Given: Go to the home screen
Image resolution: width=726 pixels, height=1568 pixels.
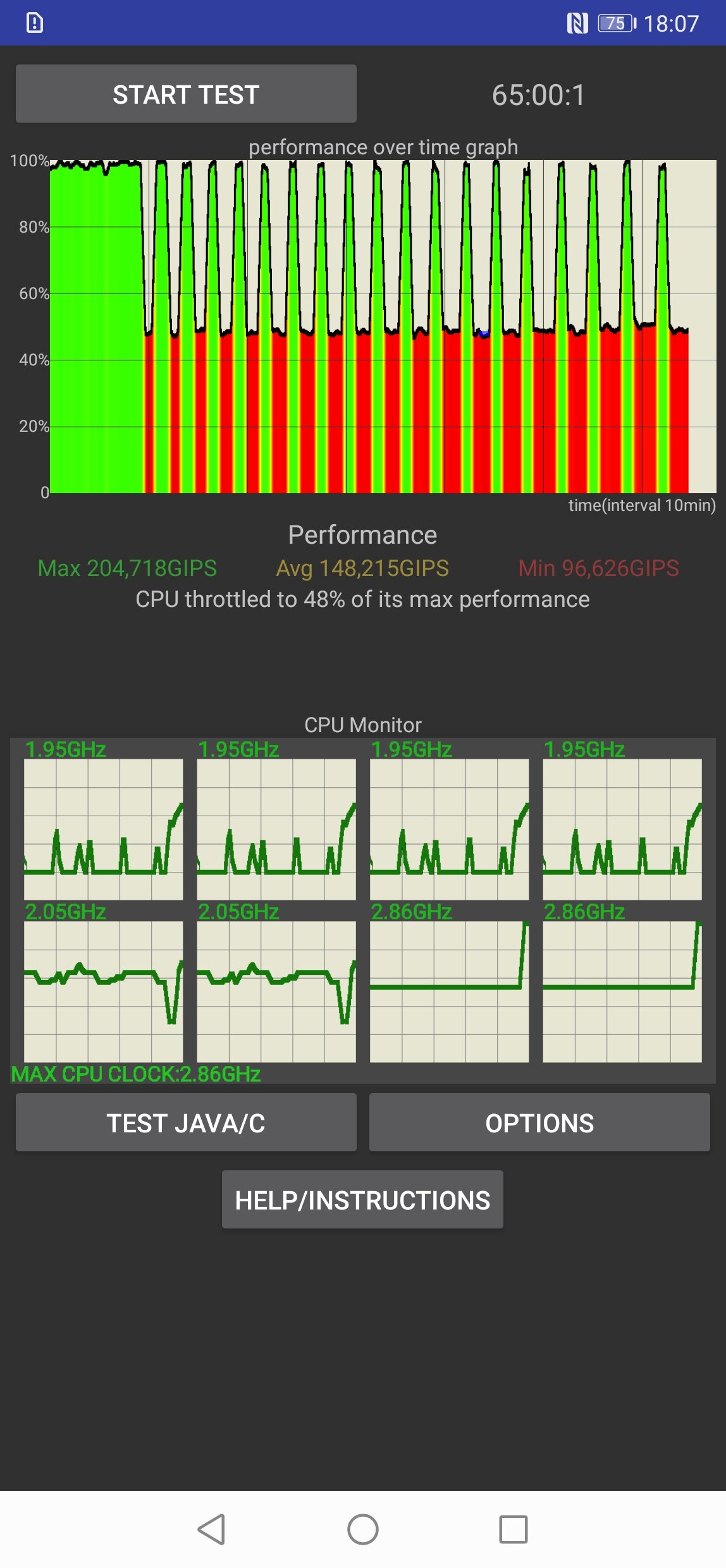Looking at the screenshot, I should click(363, 1529).
